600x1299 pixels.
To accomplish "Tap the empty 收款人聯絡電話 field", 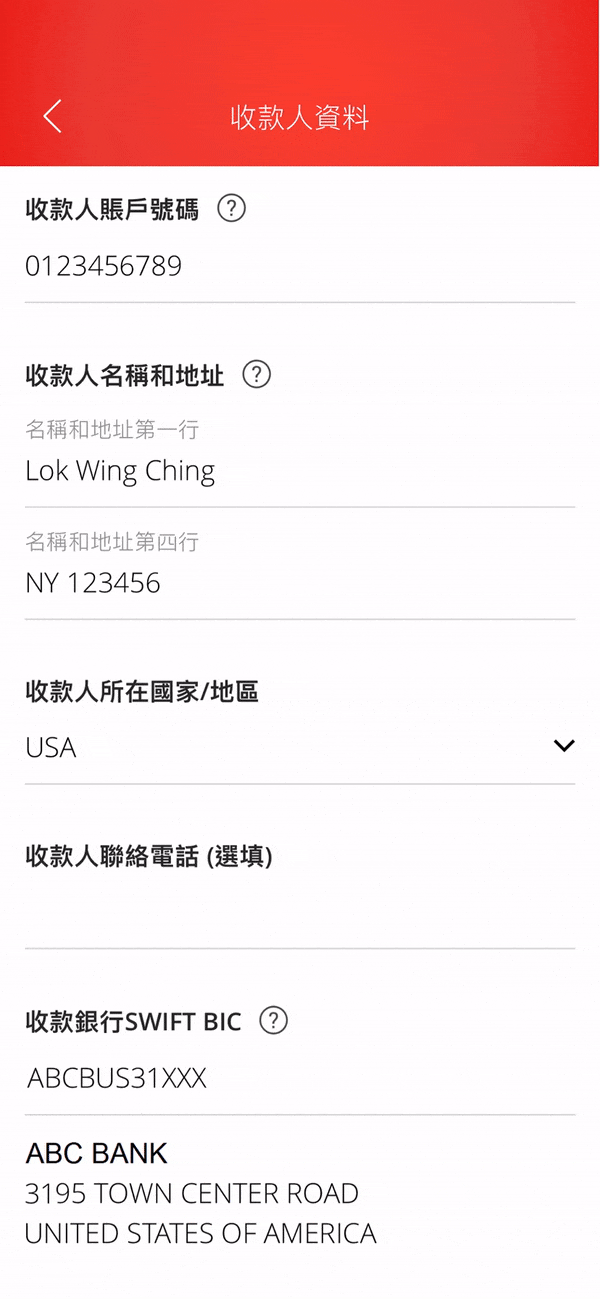I will click(x=300, y=912).
